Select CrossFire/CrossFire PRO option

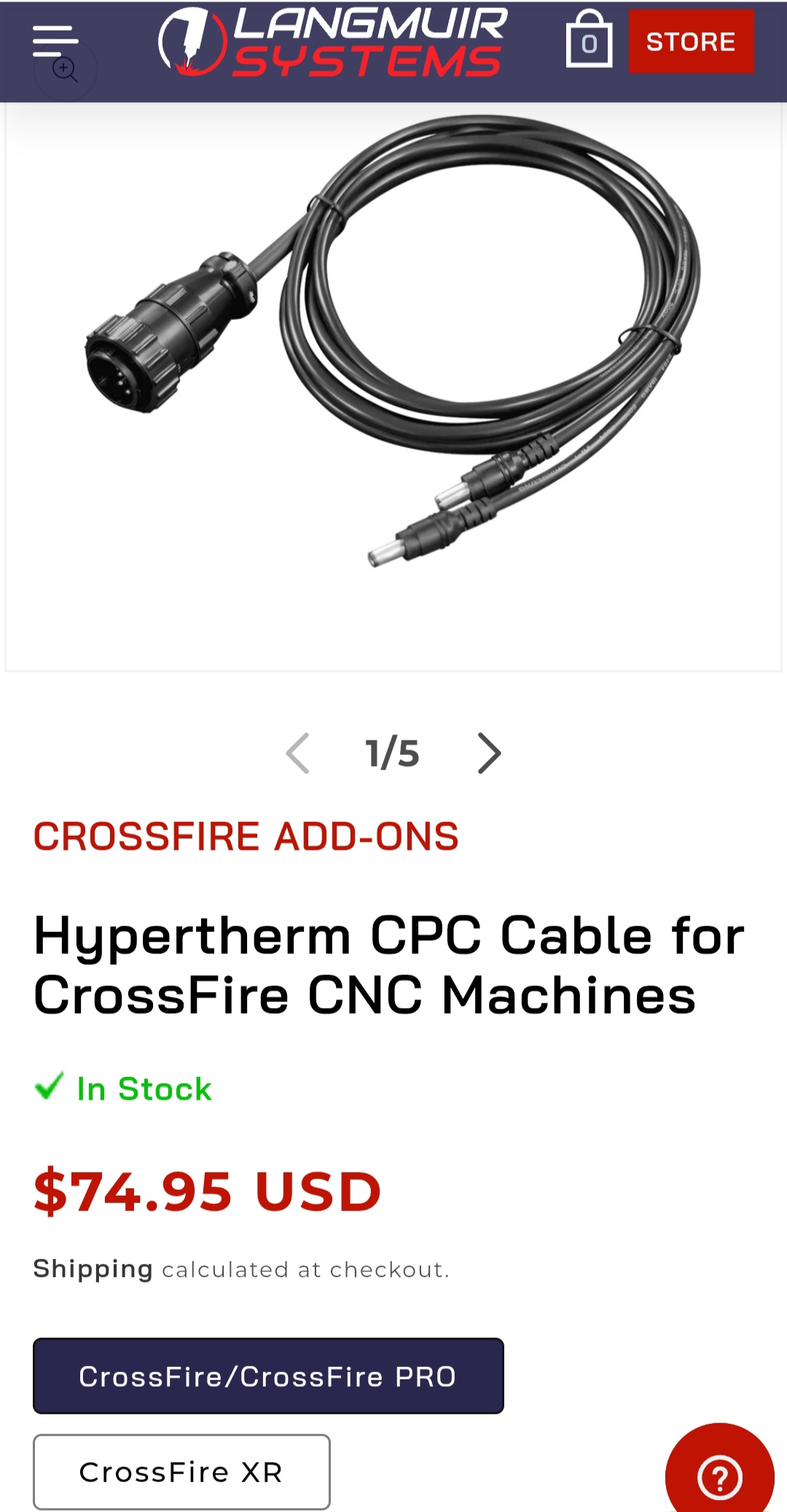[x=268, y=1376]
